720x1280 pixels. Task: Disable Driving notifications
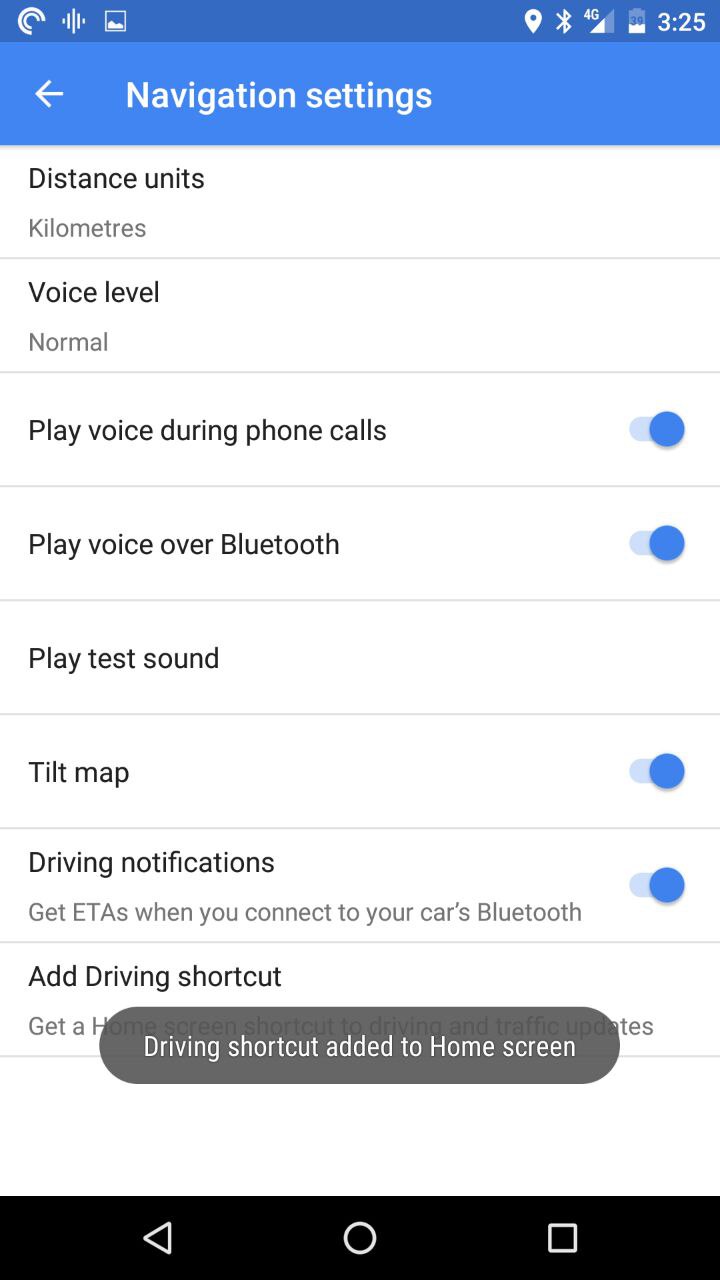[656, 886]
